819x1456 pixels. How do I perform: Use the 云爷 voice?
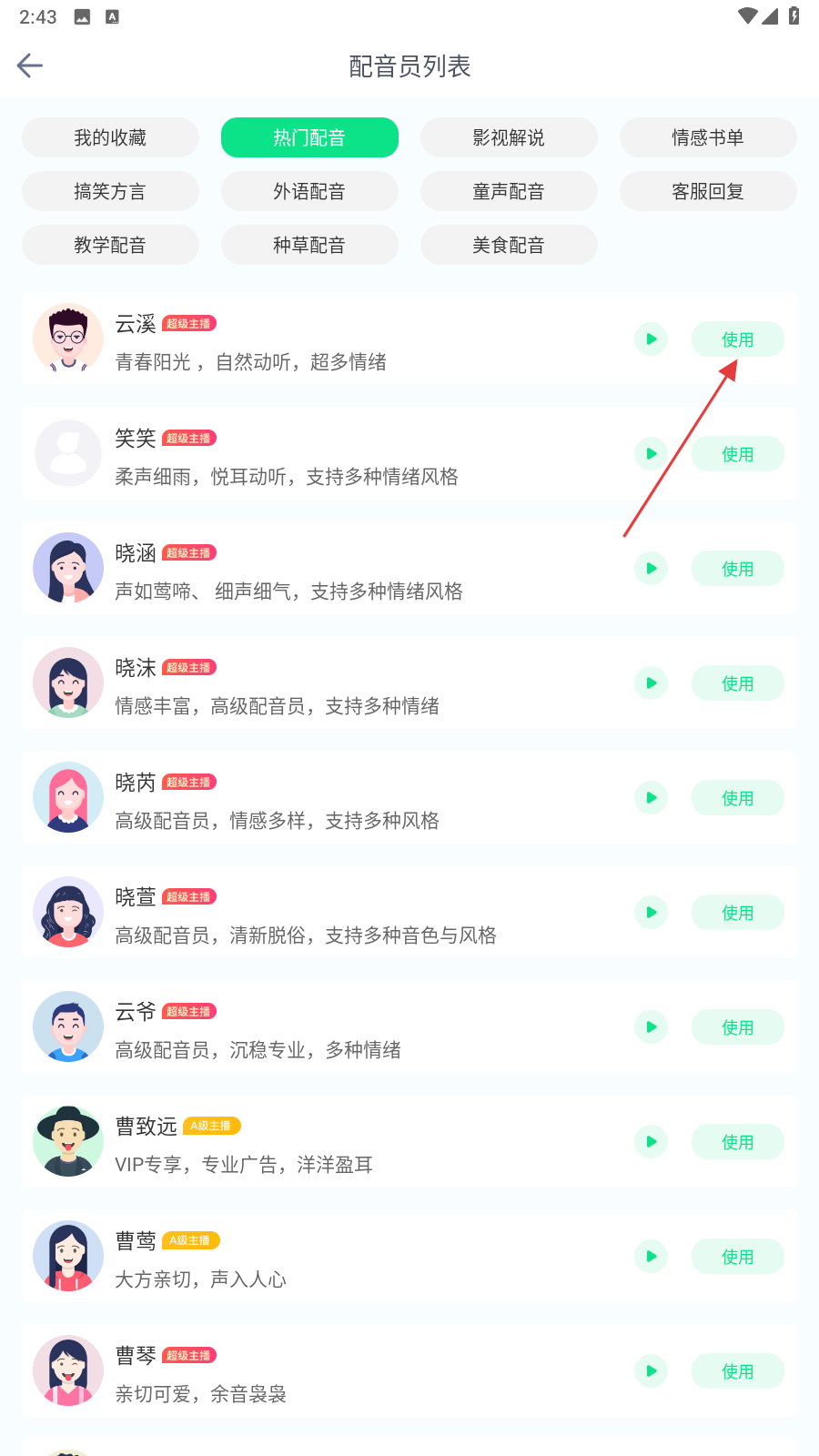(x=737, y=1027)
